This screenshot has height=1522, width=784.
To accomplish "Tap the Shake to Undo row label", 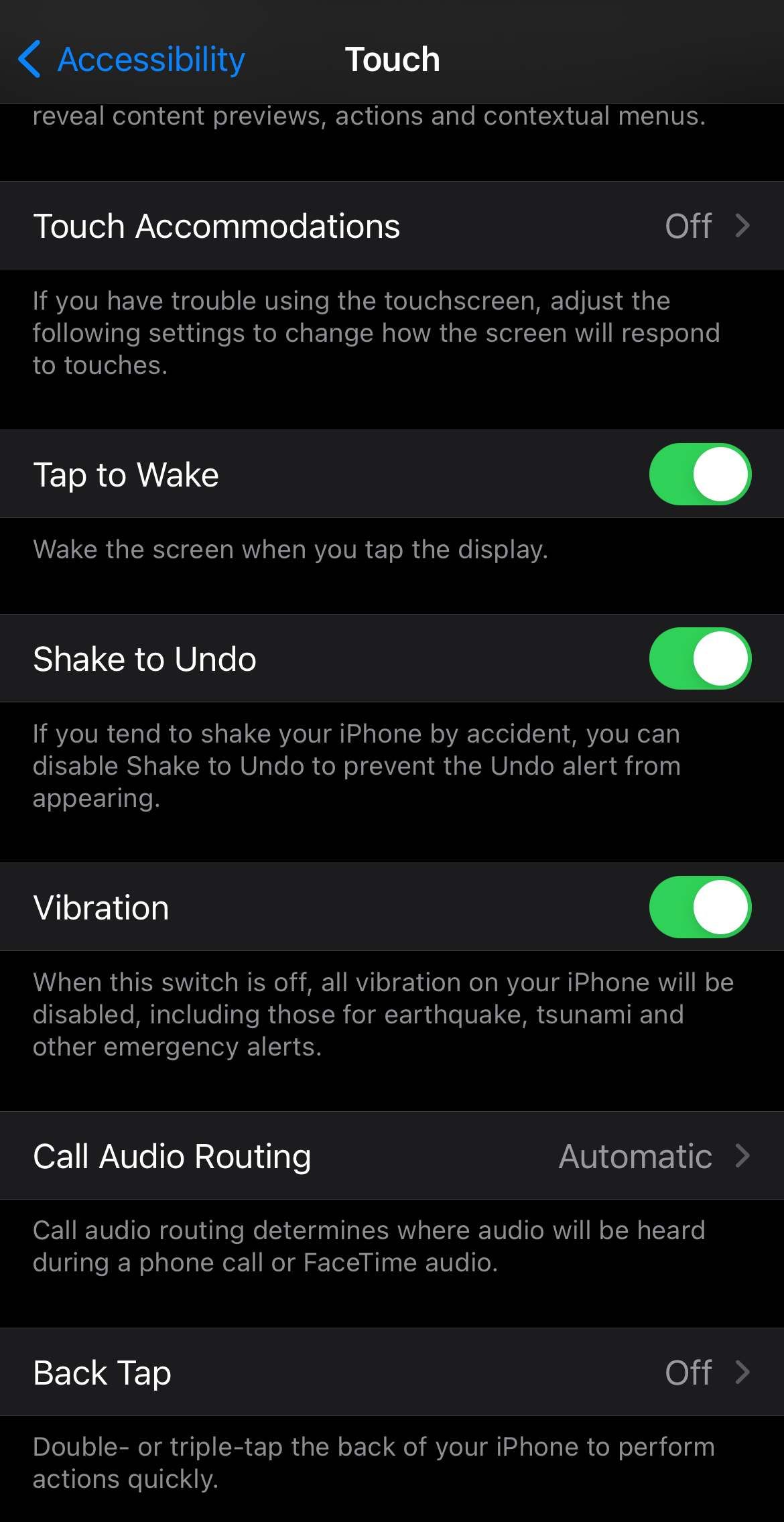I will [x=144, y=658].
